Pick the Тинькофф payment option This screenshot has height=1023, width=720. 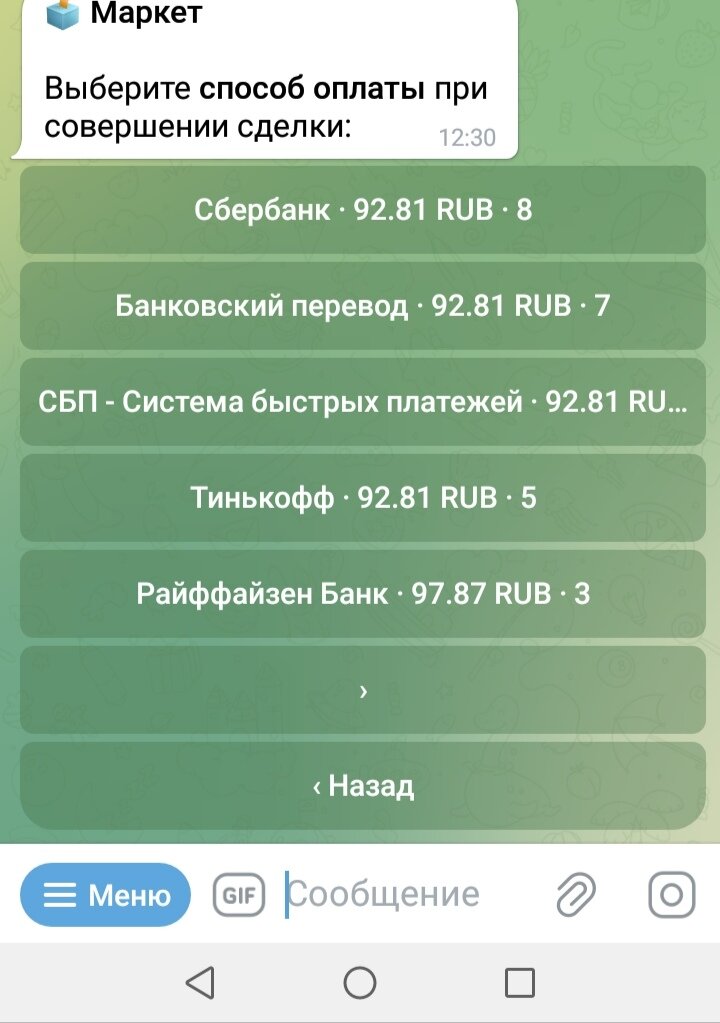tap(360, 497)
